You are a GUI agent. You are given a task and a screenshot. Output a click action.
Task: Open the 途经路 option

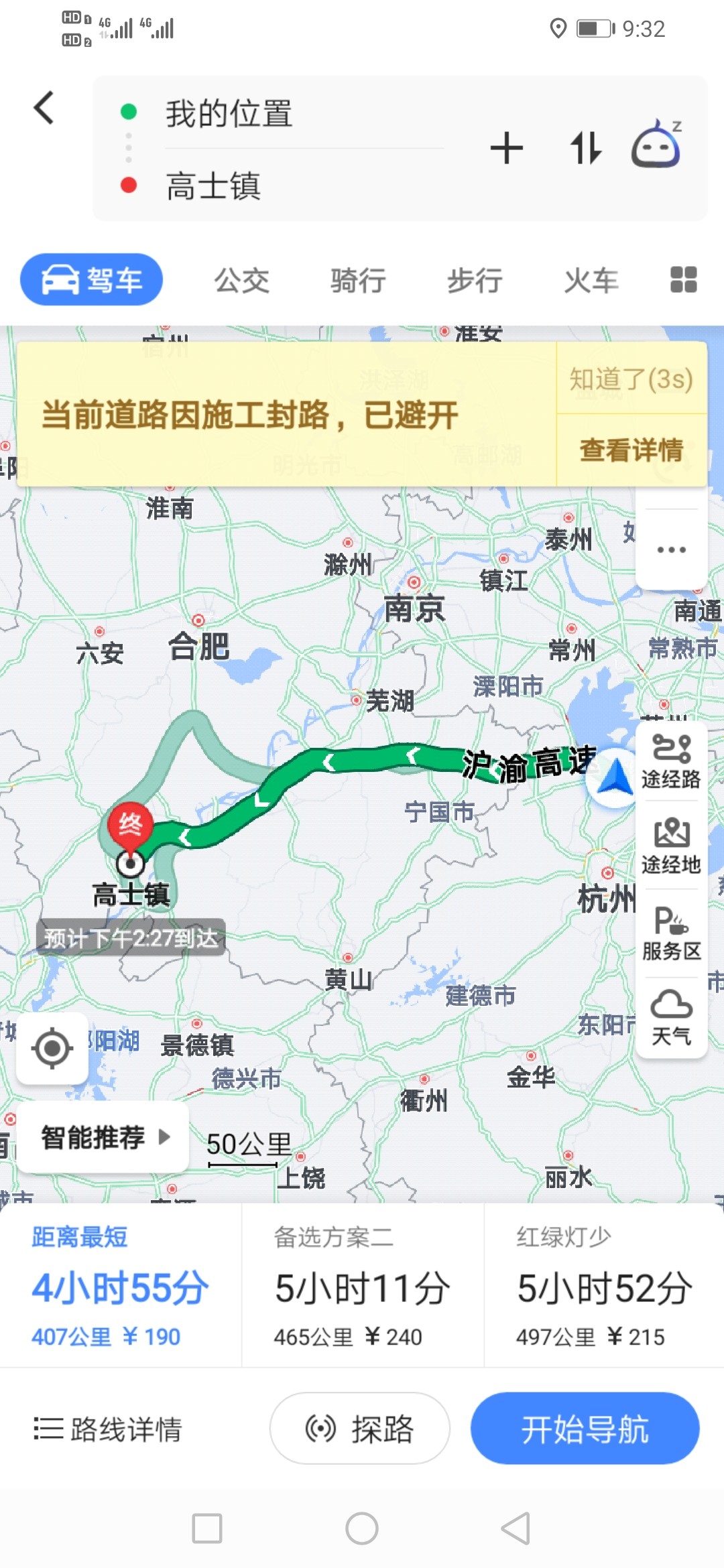click(671, 762)
